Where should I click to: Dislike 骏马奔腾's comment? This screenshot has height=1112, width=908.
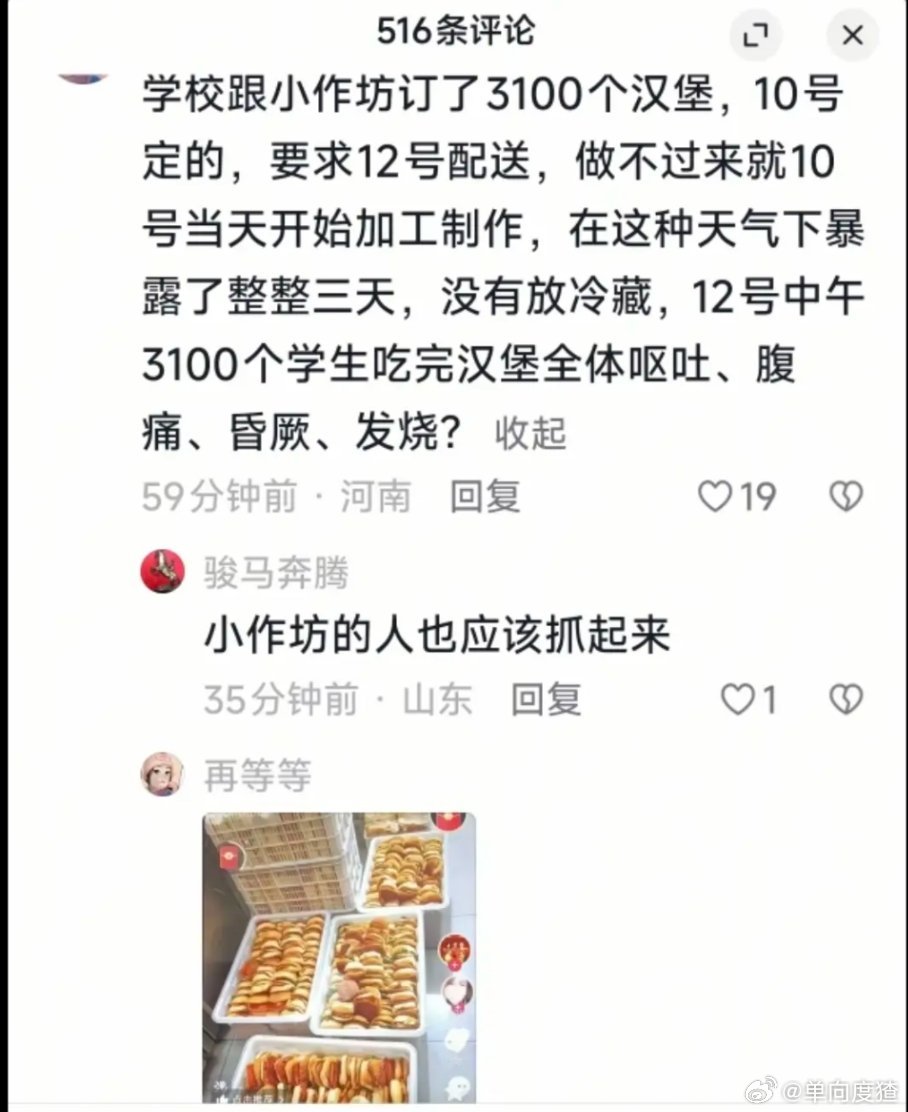[x=846, y=700]
